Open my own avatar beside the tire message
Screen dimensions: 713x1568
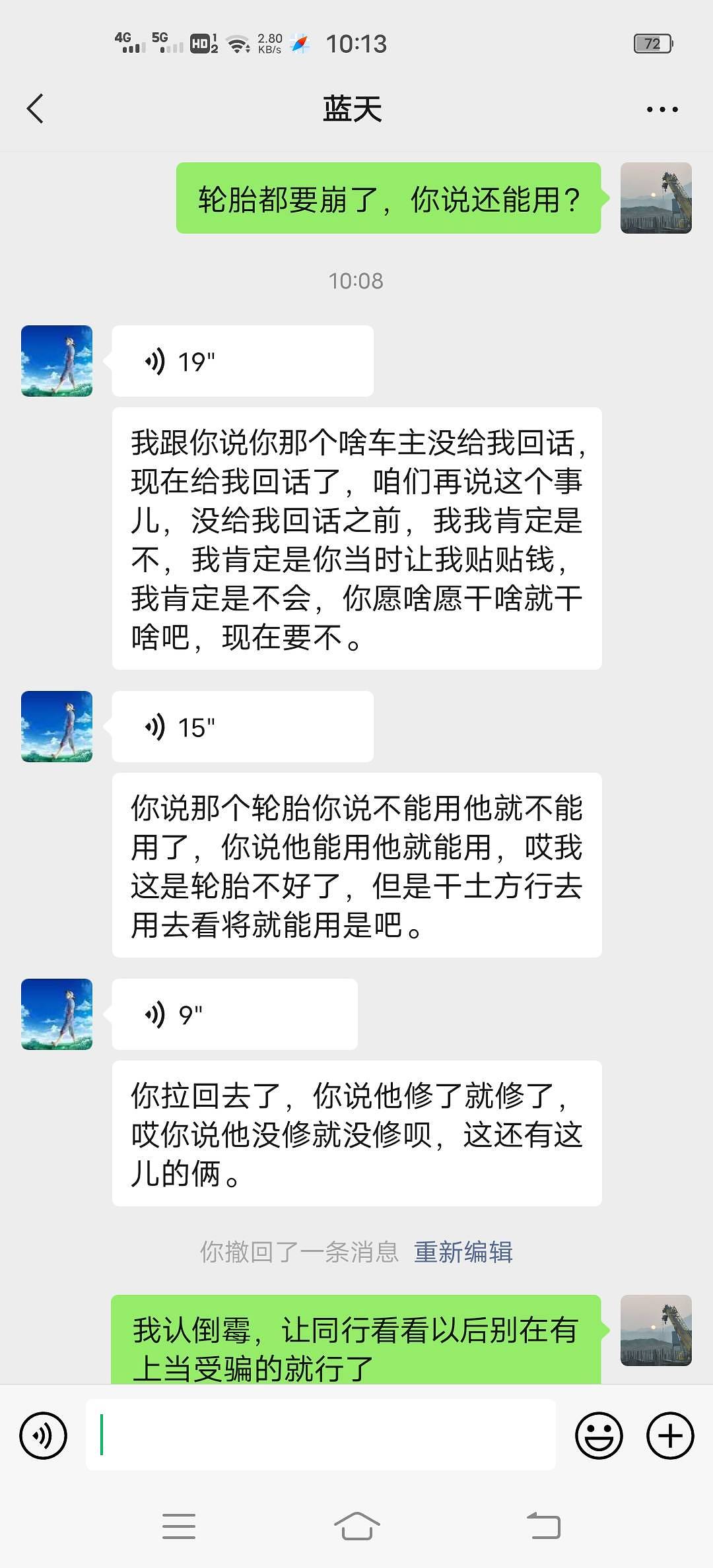pyautogui.click(x=656, y=198)
